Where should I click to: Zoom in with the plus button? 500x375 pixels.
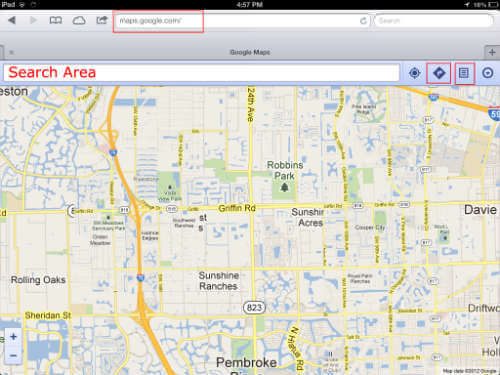(13, 337)
